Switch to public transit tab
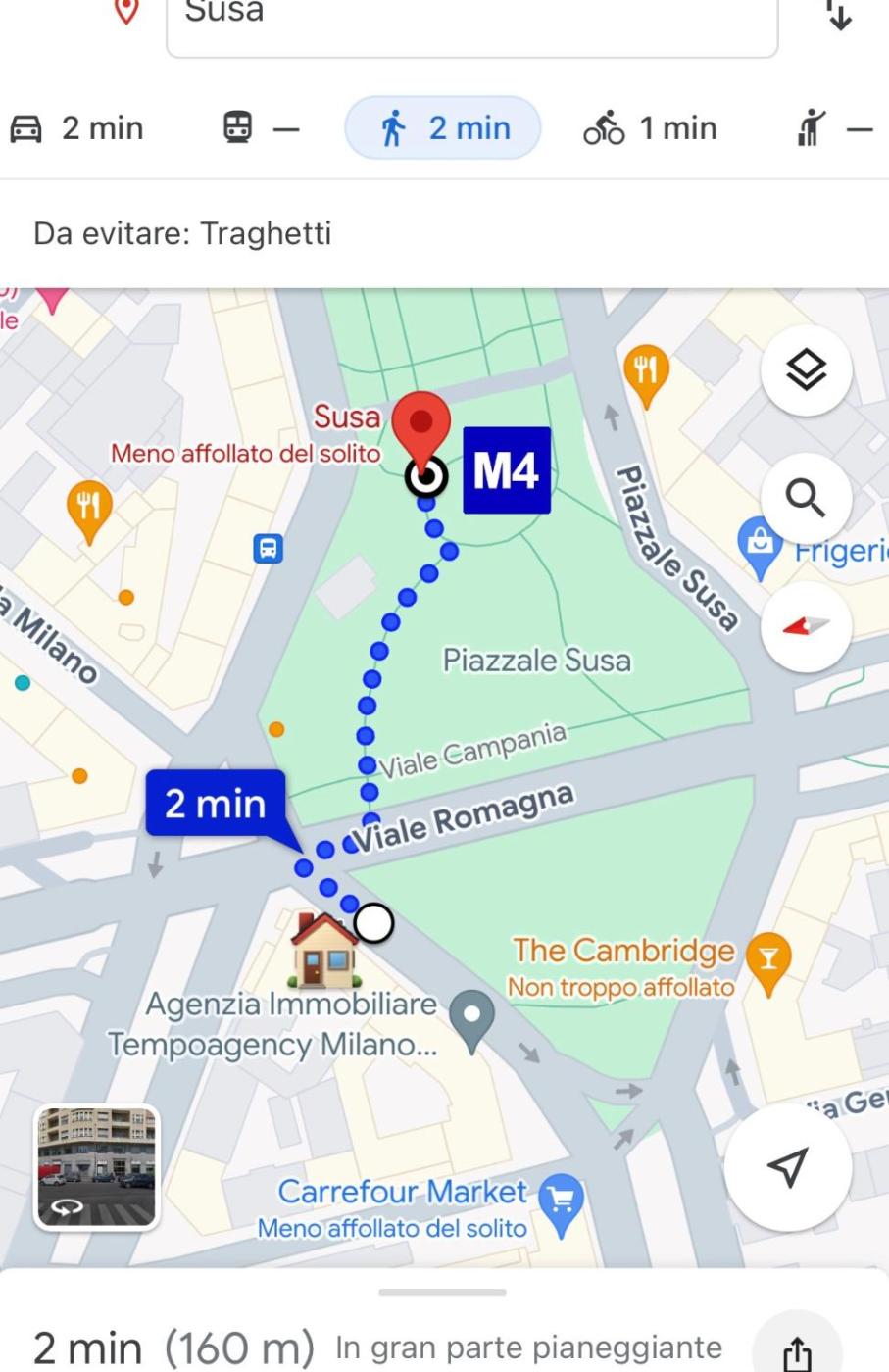The height and width of the screenshot is (1372, 889). pyautogui.click(x=260, y=128)
